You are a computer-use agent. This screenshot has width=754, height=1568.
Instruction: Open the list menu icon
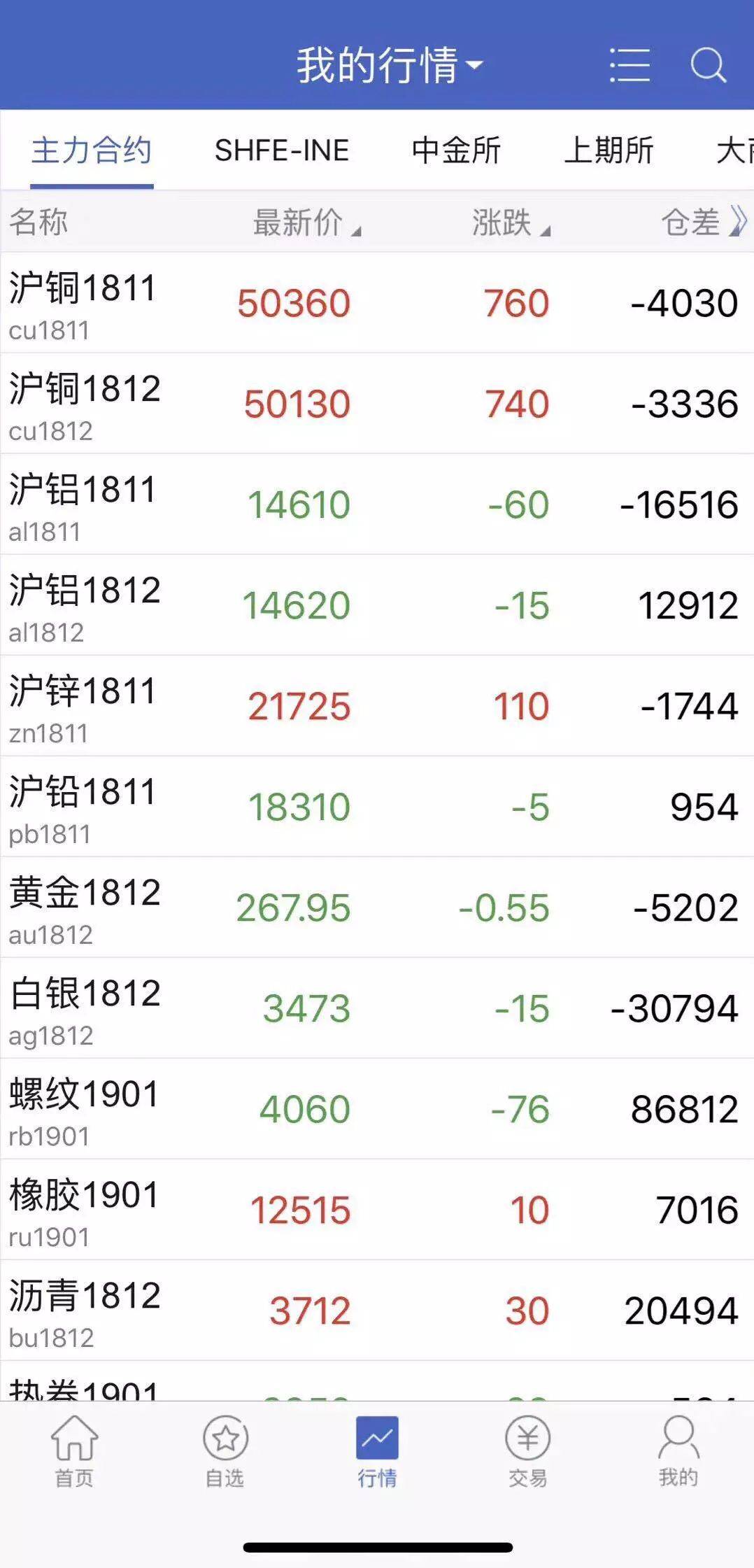point(629,65)
